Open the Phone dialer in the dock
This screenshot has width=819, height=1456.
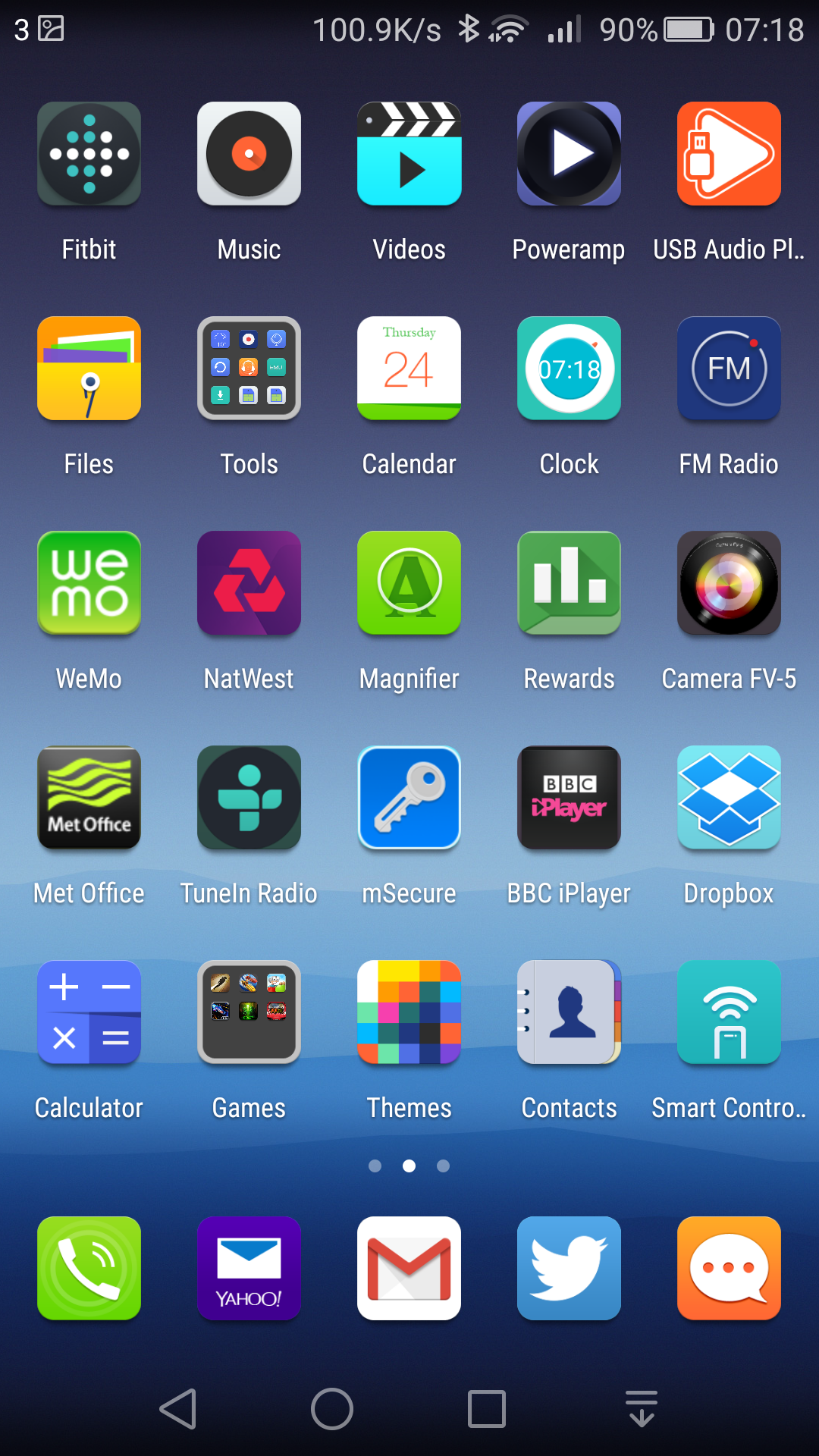click(89, 1269)
